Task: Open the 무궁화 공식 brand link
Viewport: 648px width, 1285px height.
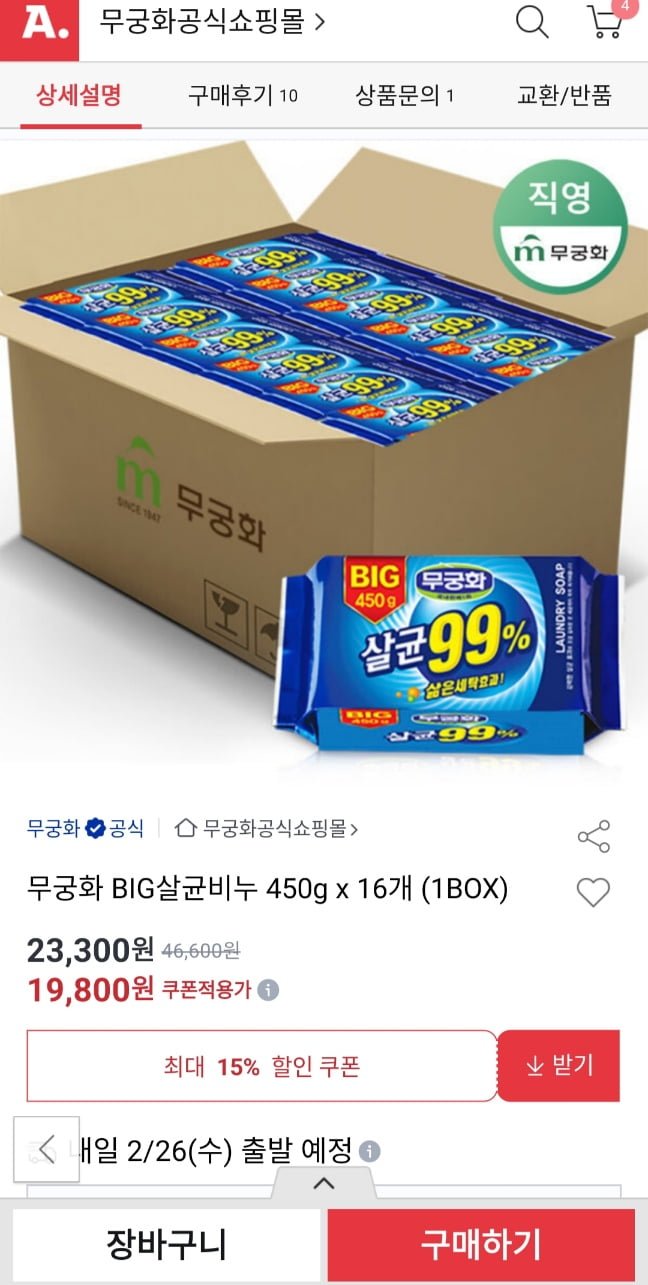Action: 85,828
